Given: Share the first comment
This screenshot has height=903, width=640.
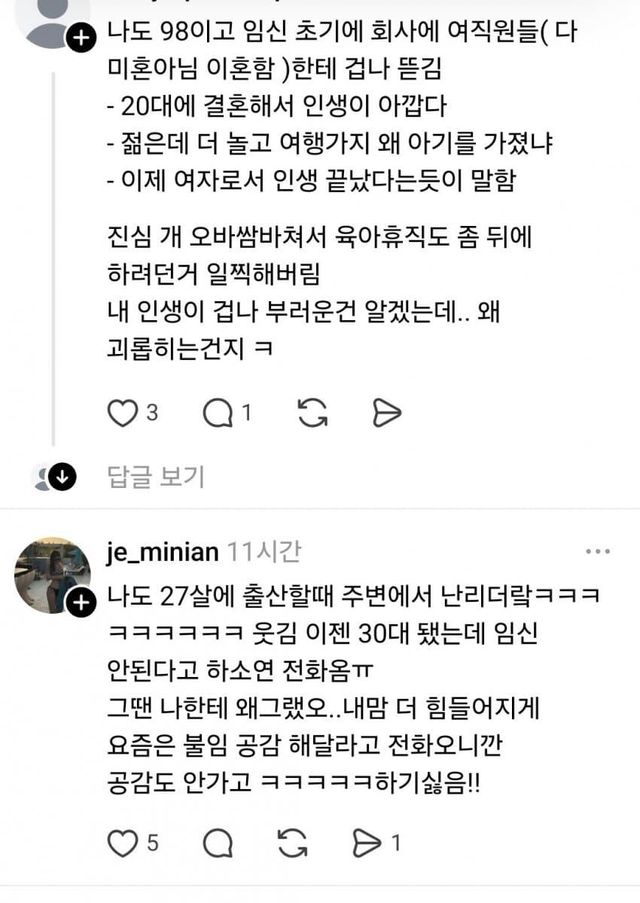Looking at the screenshot, I should point(386,412).
